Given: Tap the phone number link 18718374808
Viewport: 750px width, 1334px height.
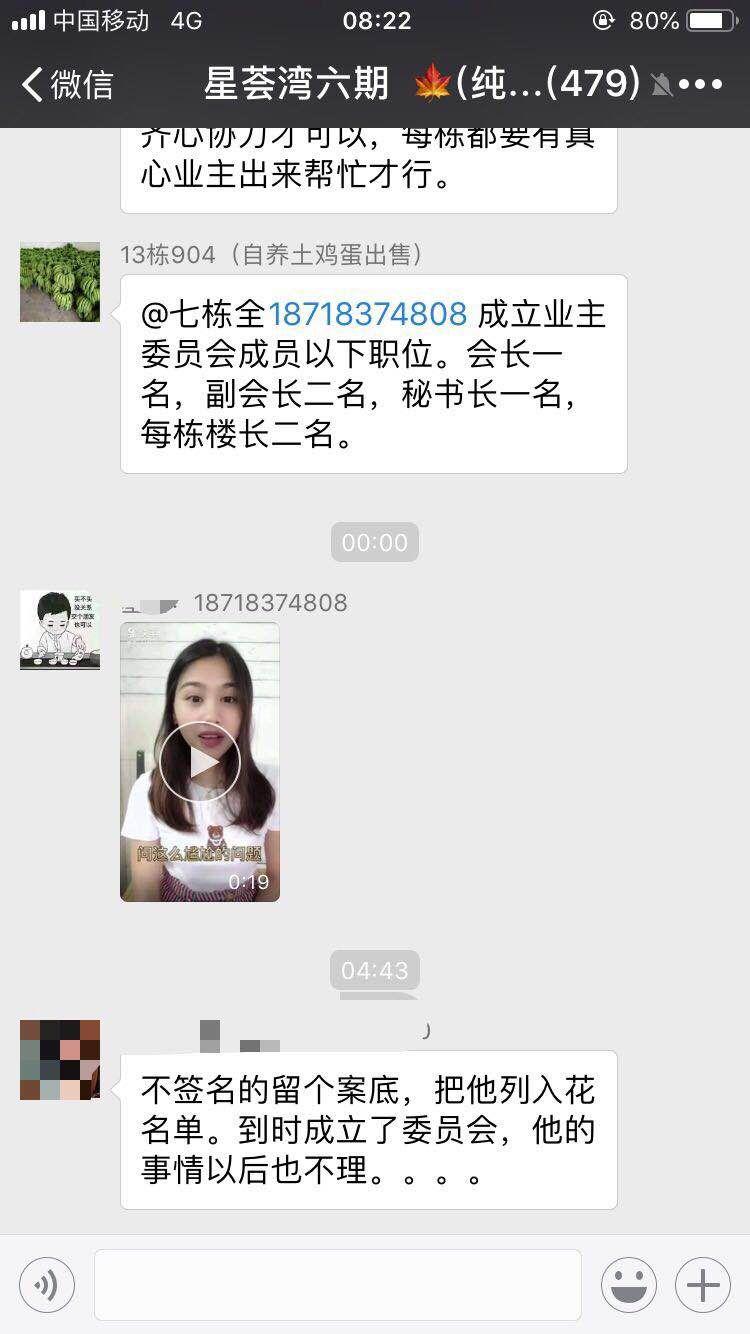Looking at the screenshot, I should [368, 315].
